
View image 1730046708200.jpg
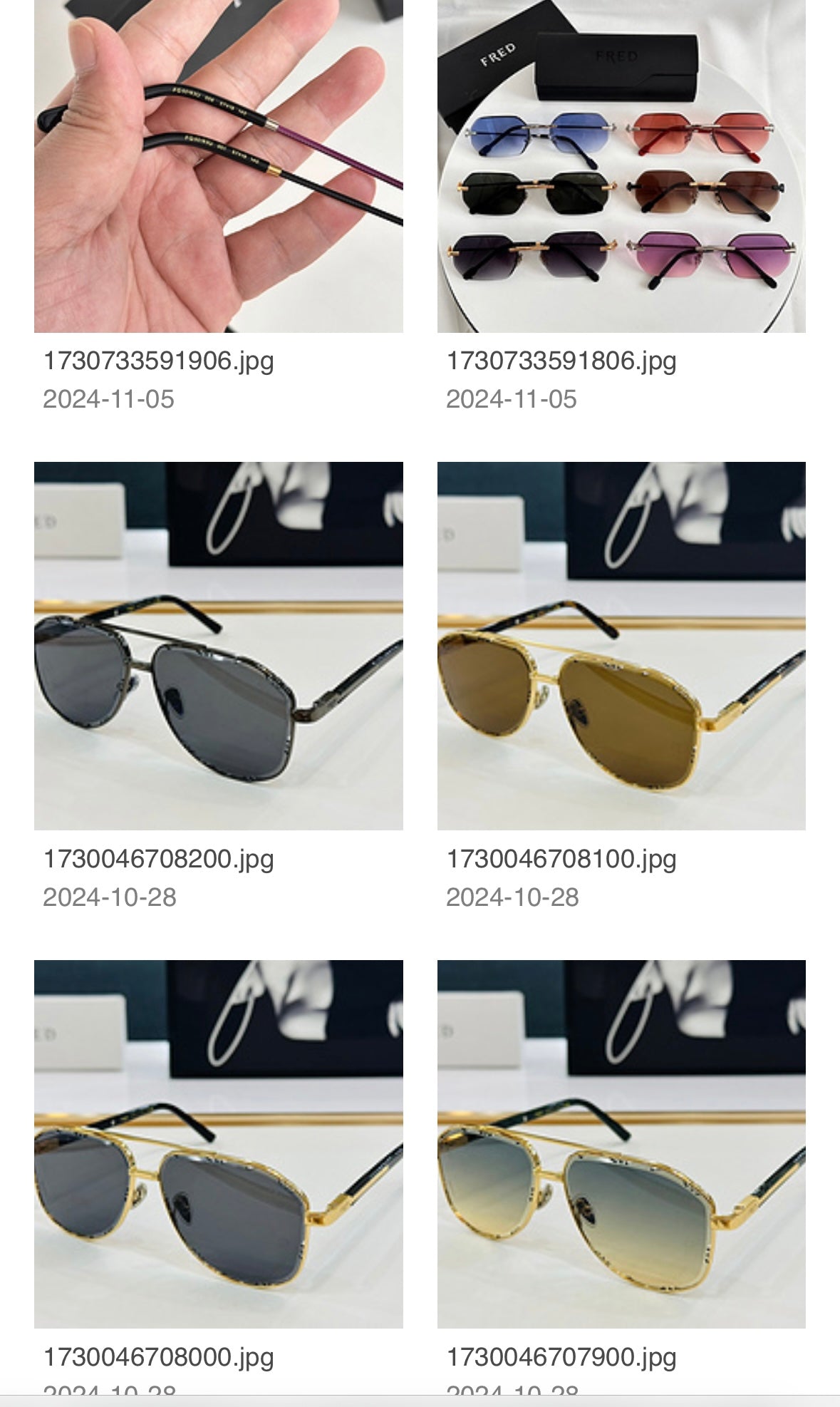(218, 645)
